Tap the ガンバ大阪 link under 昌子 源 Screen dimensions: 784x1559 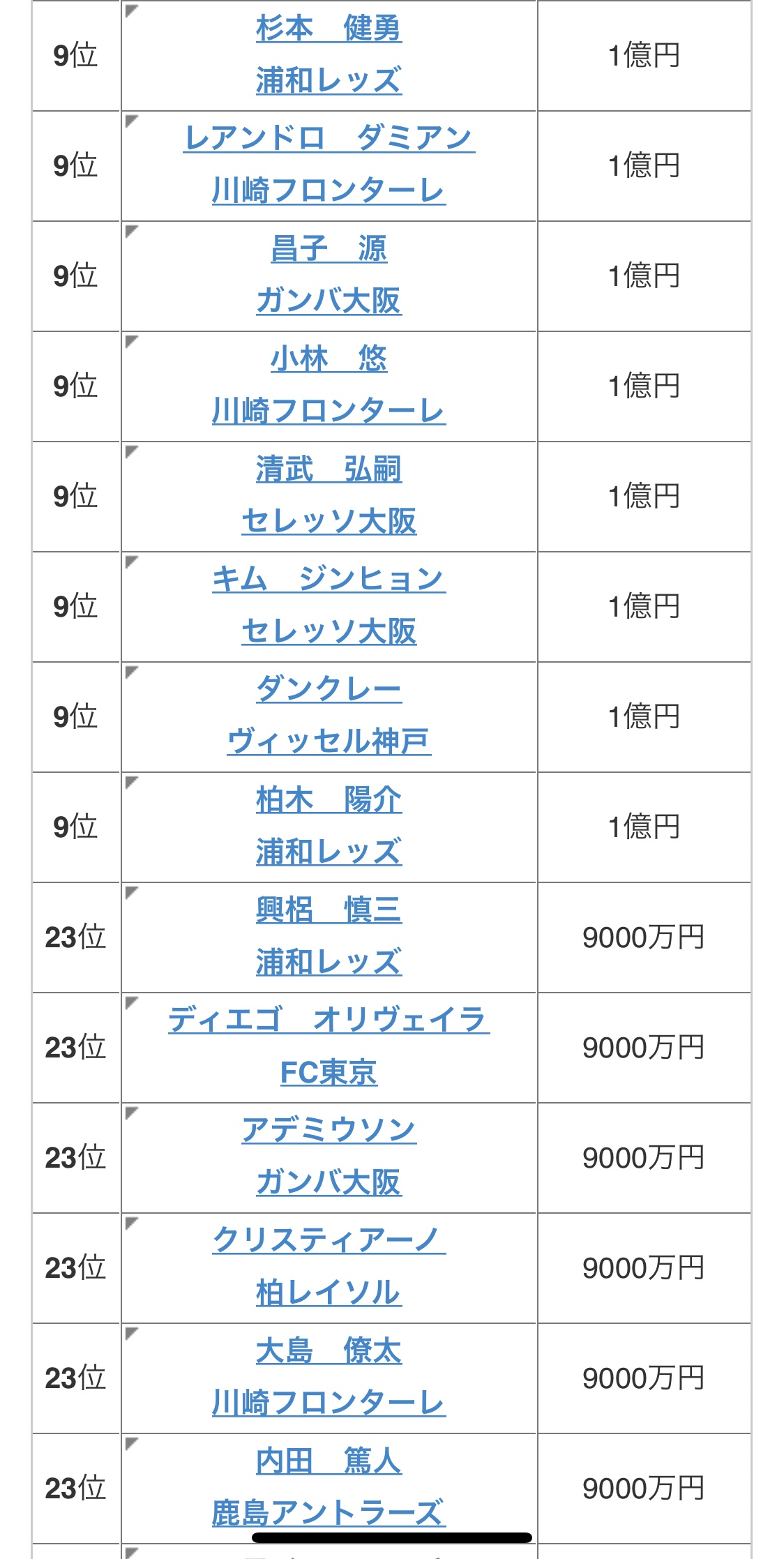(x=329, y=301)
